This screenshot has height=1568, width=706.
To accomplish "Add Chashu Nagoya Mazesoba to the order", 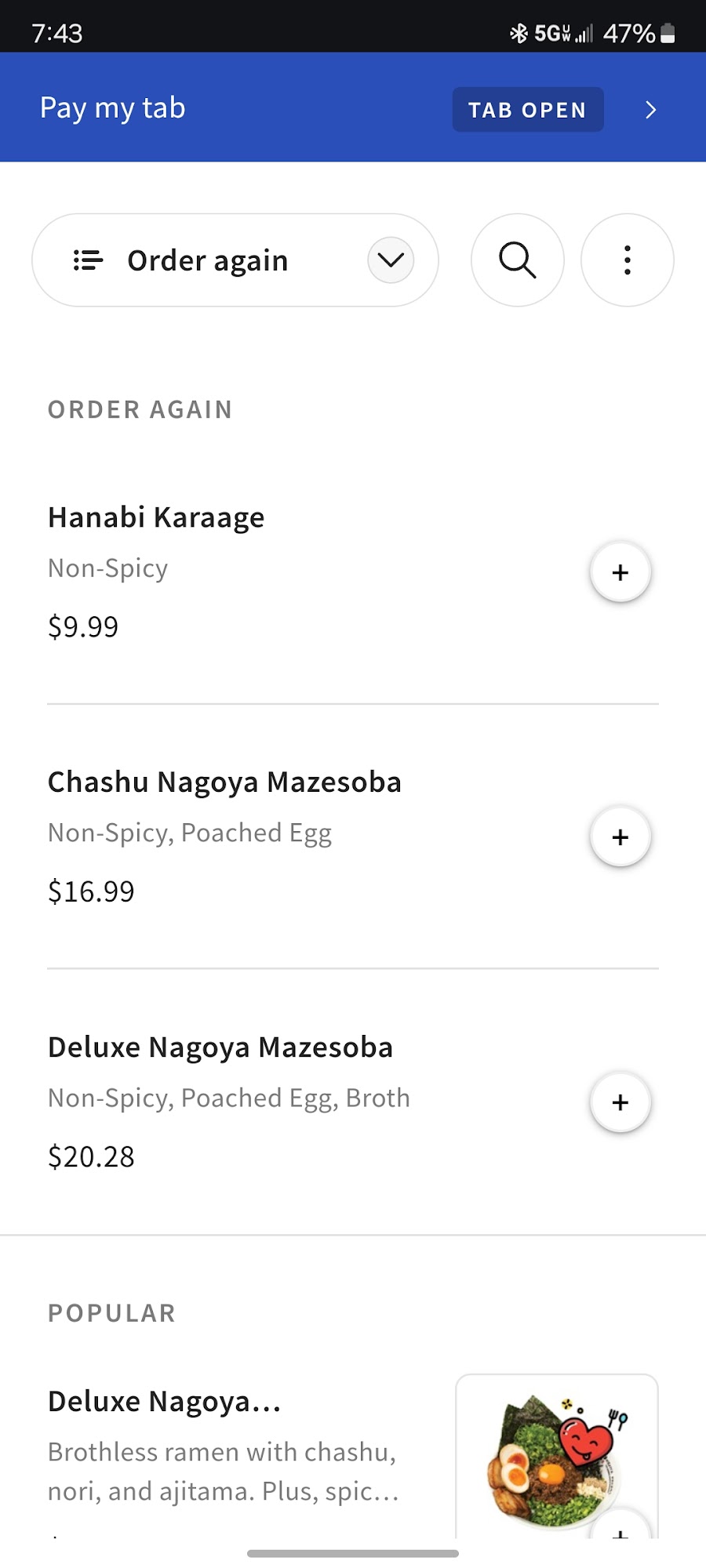I will (620, 836).
